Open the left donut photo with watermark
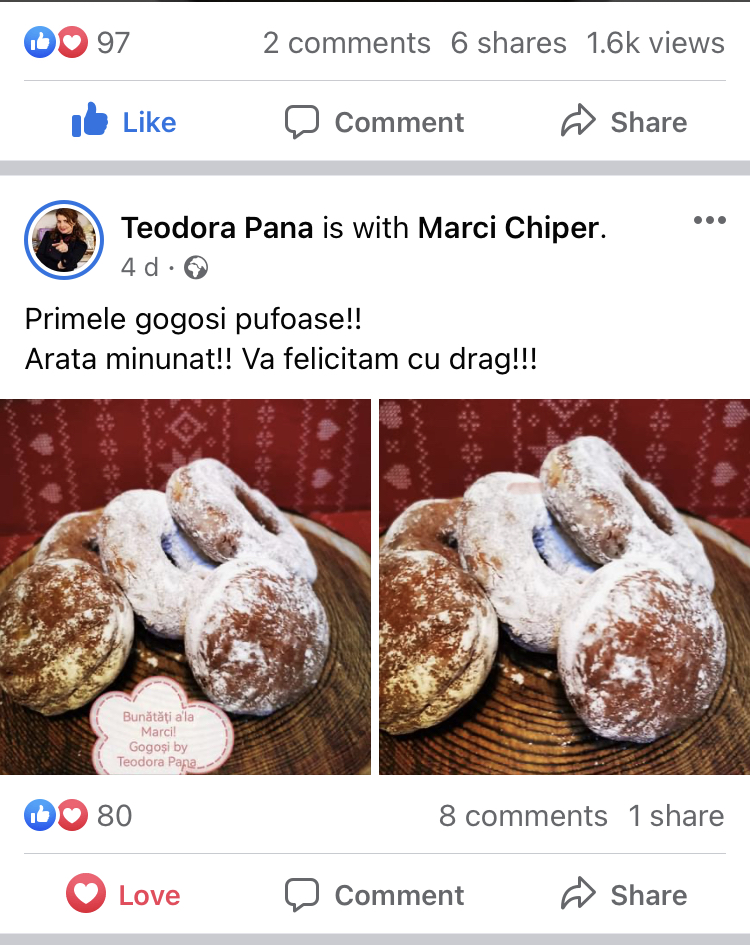This screenshot has width=750, height=945. [185, 587]
